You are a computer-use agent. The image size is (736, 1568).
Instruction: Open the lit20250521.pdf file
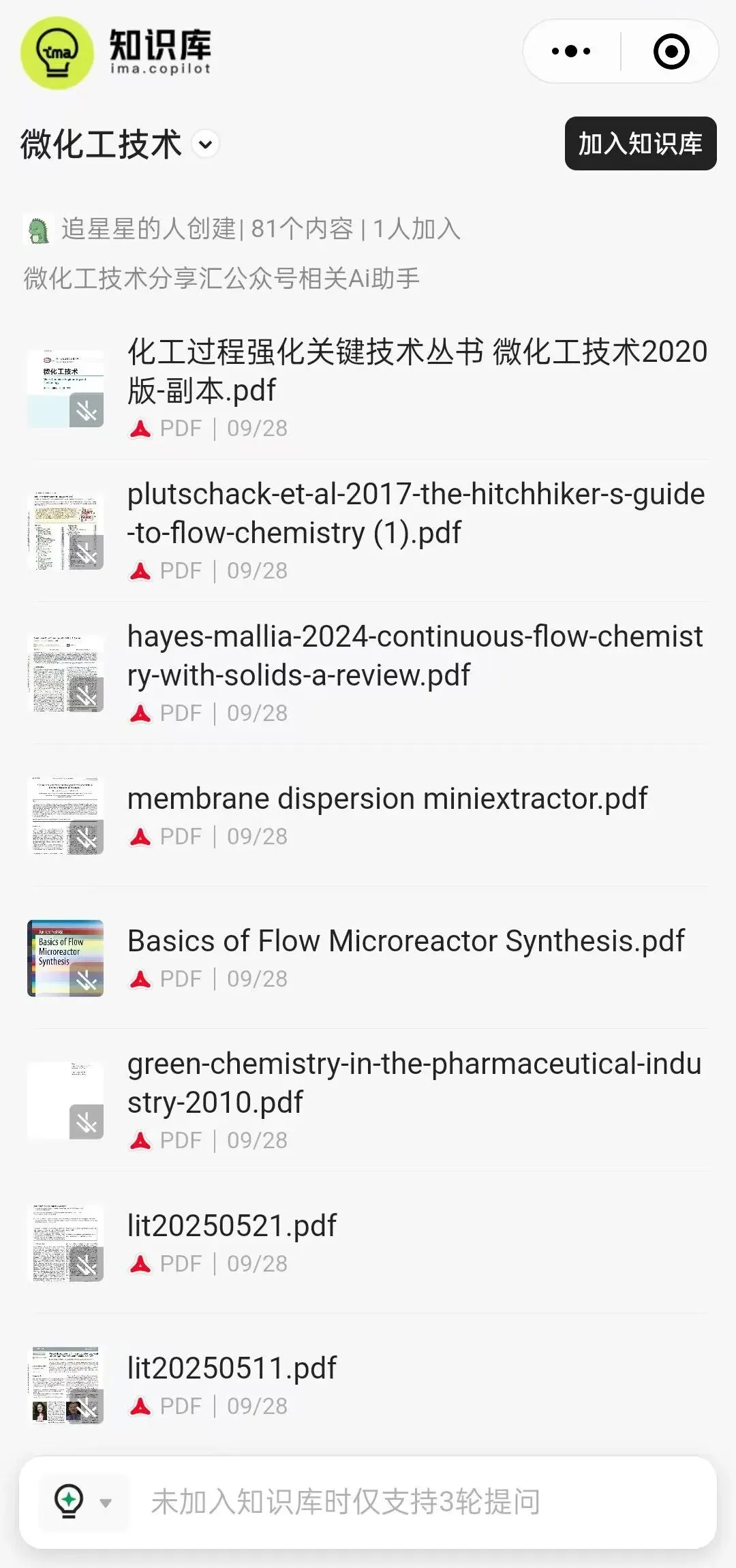click(232, 1226)
